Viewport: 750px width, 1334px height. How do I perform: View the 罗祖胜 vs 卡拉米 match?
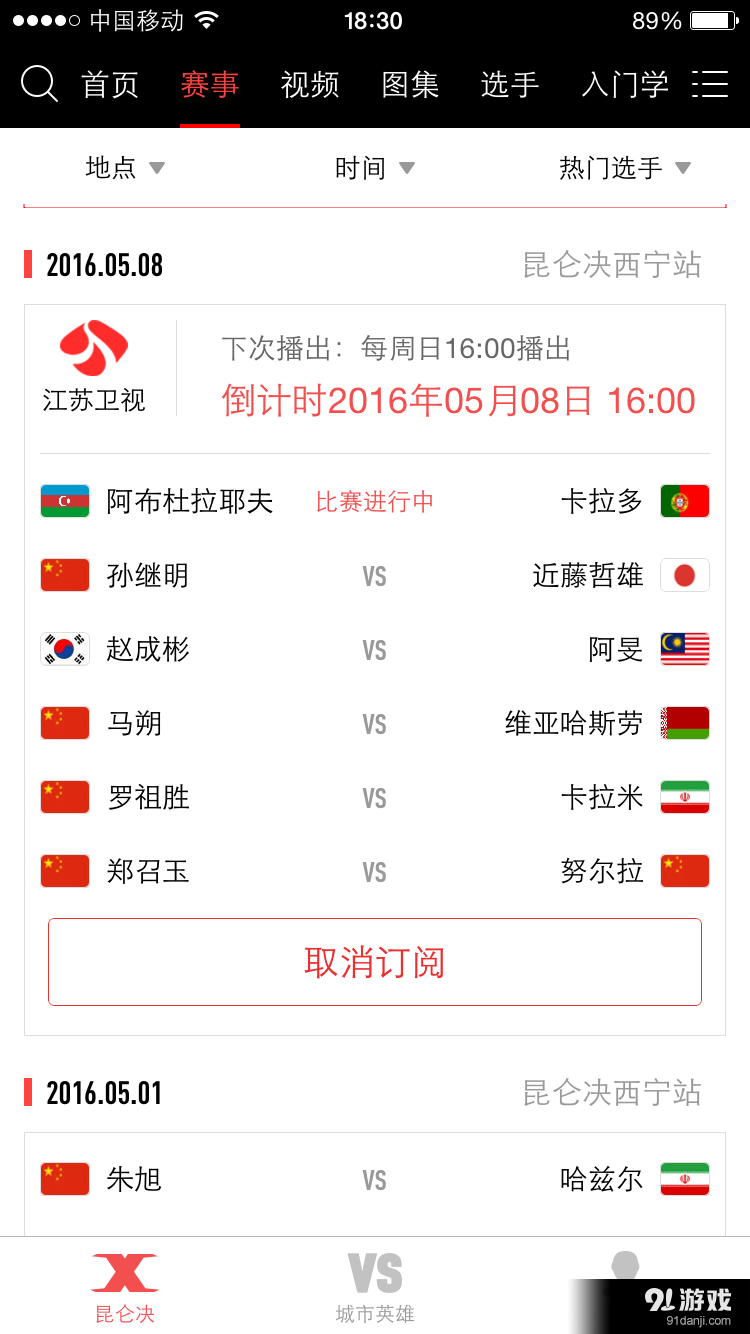[375, 798]
